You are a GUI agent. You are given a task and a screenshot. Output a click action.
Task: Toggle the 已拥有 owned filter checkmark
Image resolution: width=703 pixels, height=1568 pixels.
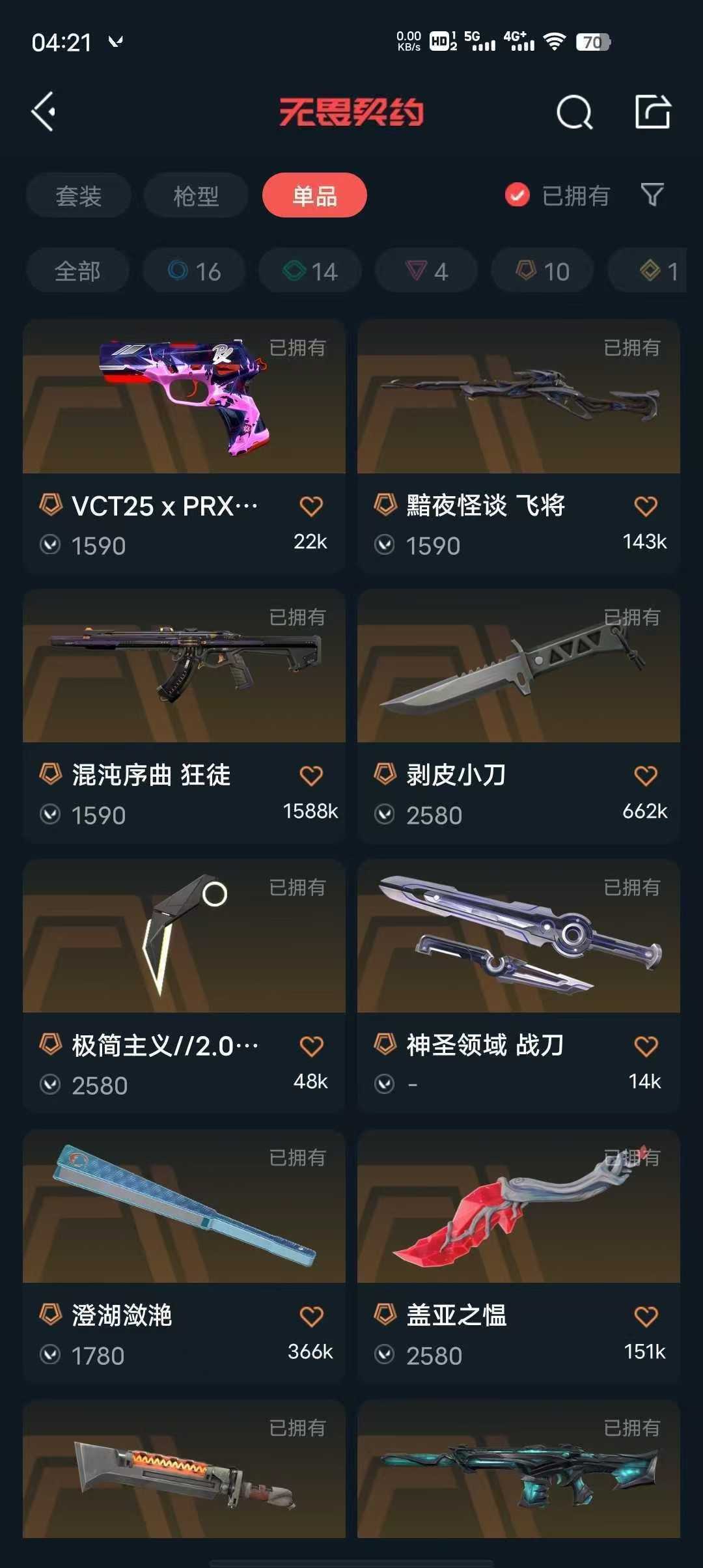(516, 195)
